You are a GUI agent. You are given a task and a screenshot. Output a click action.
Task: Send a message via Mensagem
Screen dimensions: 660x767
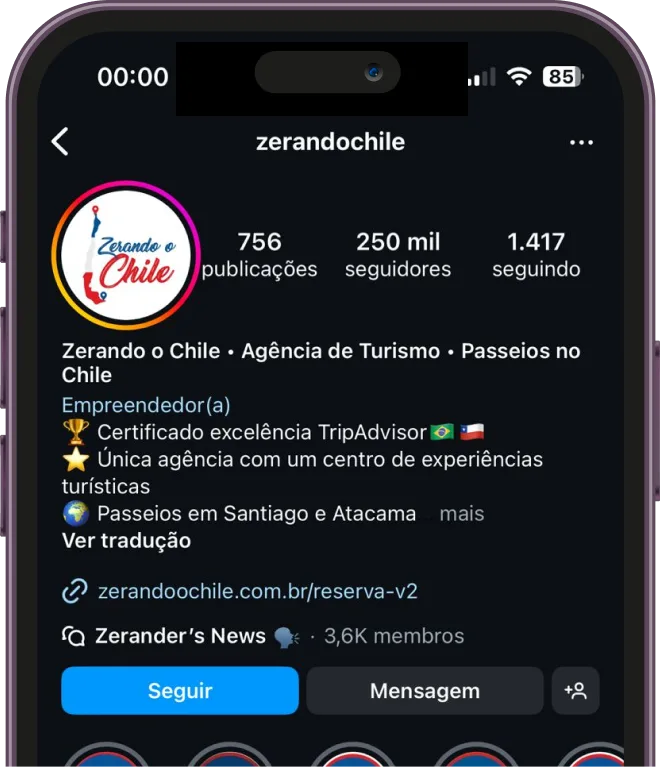tap(424, 691)
